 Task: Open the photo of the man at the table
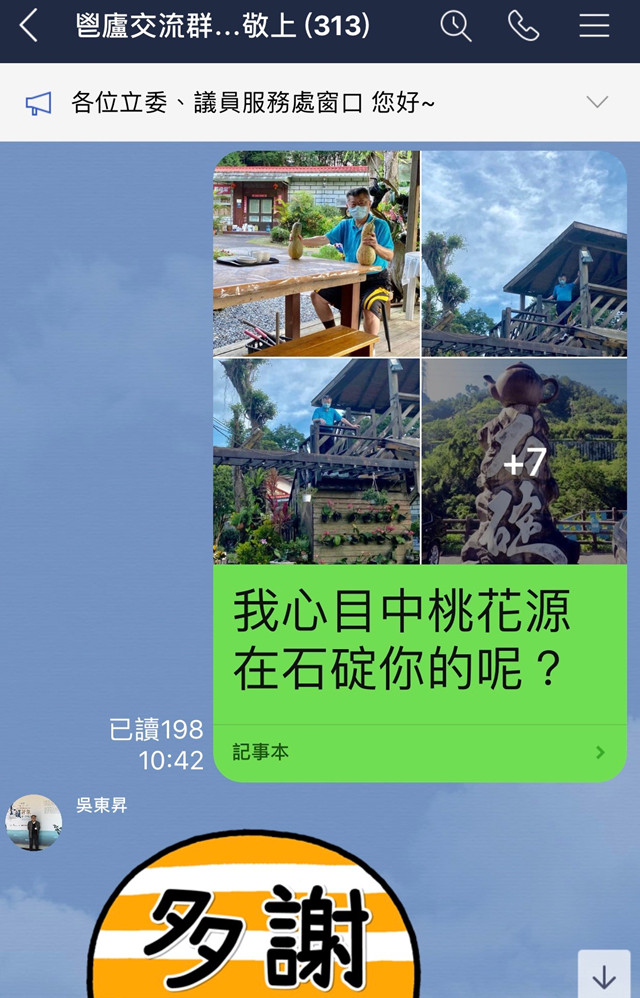[316, 254]
